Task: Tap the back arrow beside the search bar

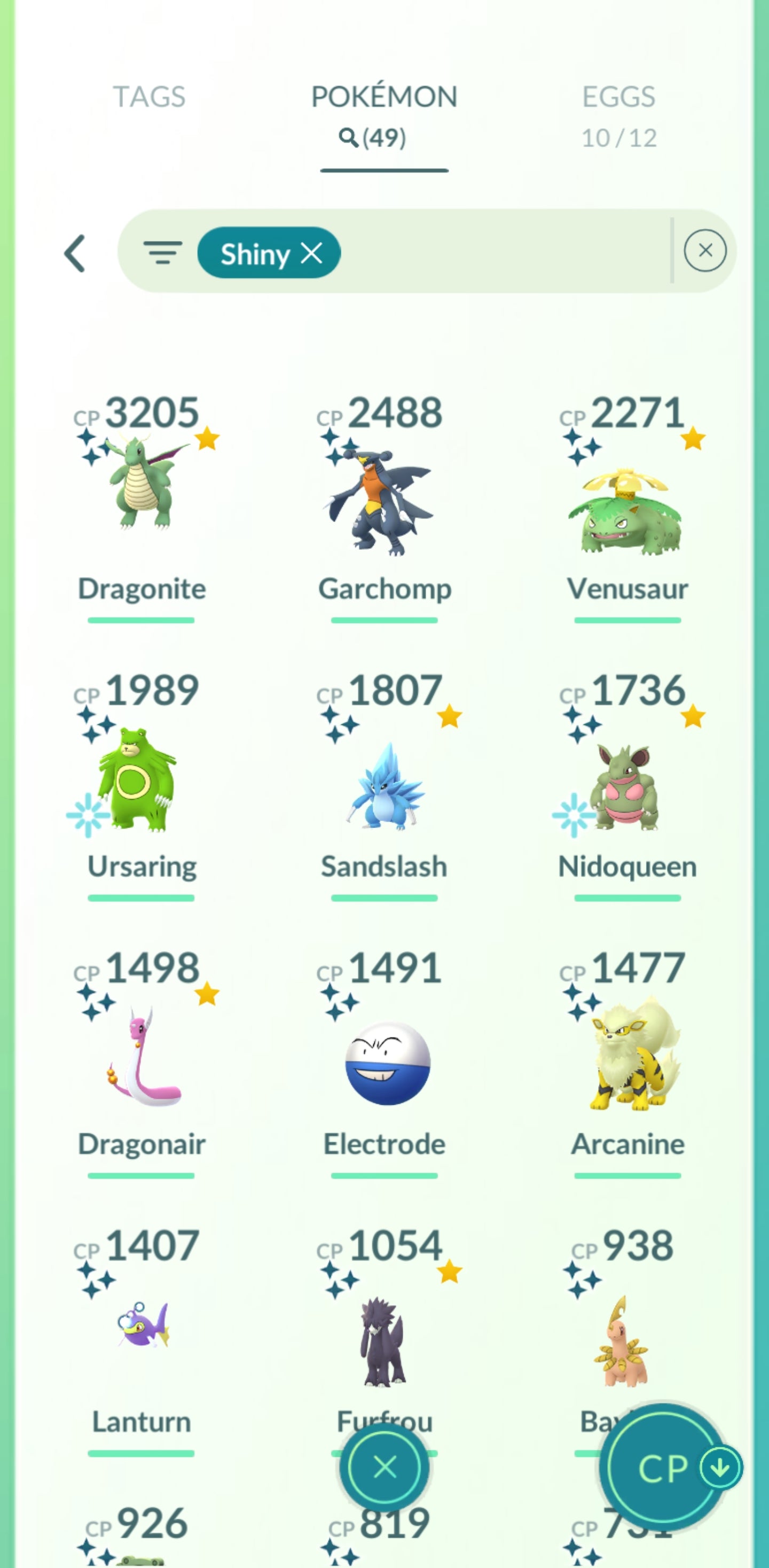Action: pos(74,253)
